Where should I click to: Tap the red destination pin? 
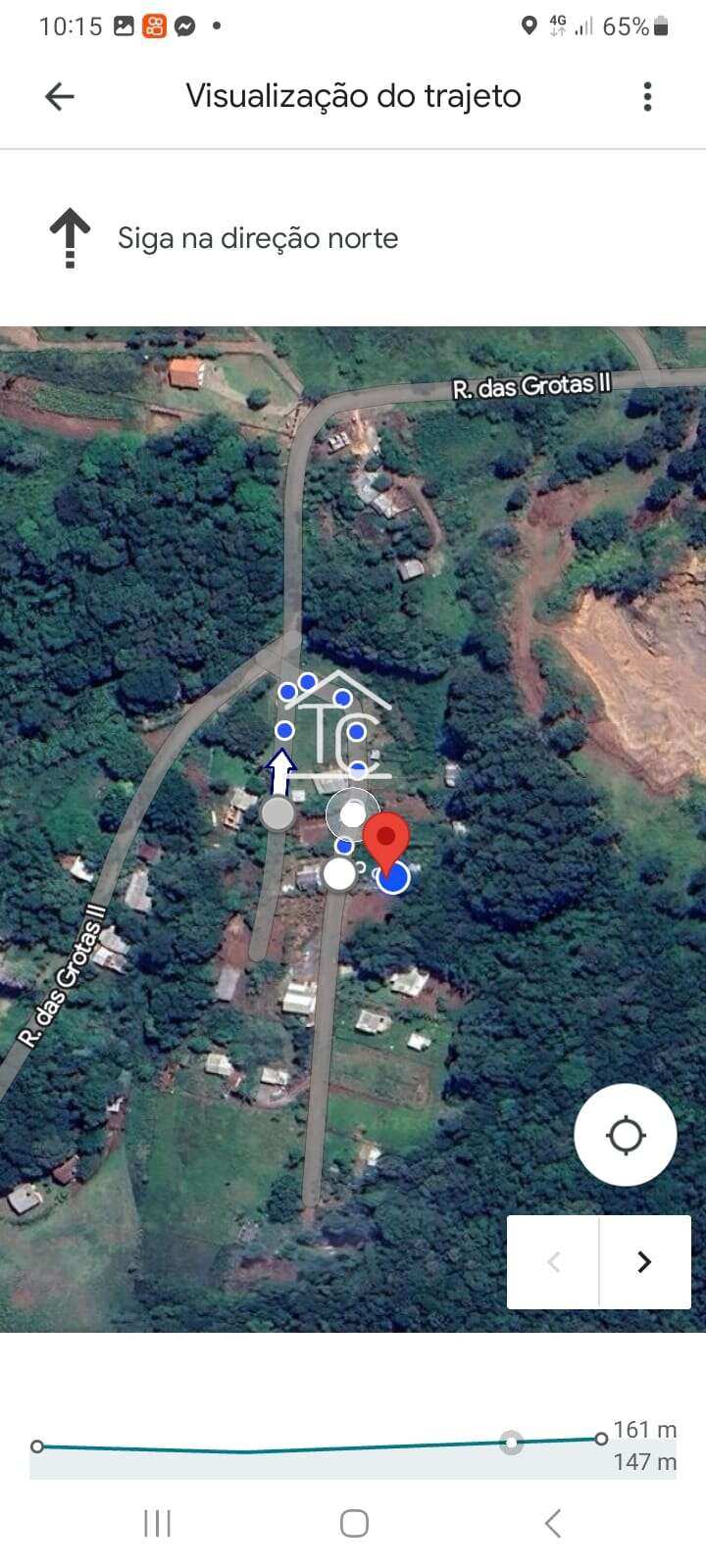(x=386, y=840)
